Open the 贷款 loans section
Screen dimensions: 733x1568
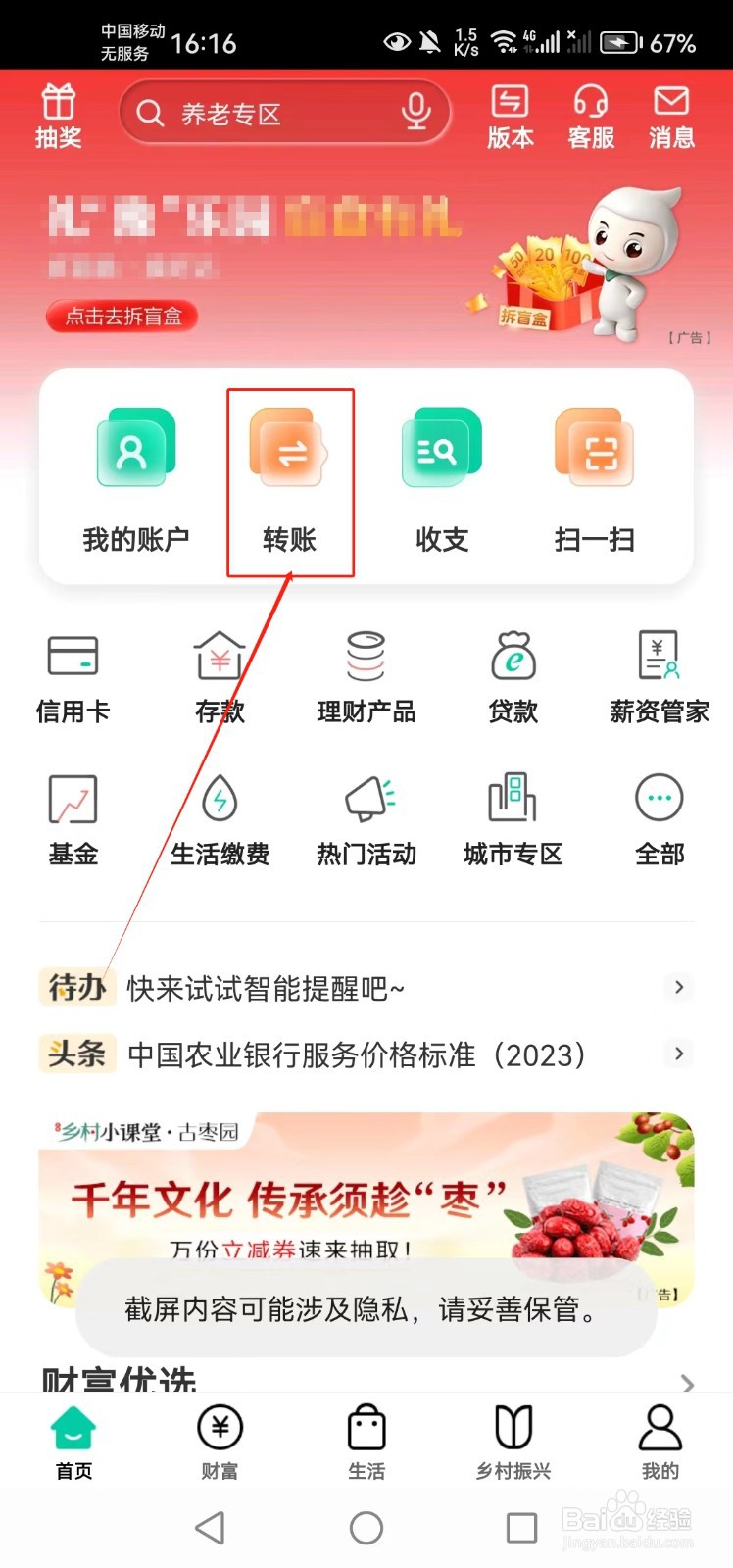[512, 676]
